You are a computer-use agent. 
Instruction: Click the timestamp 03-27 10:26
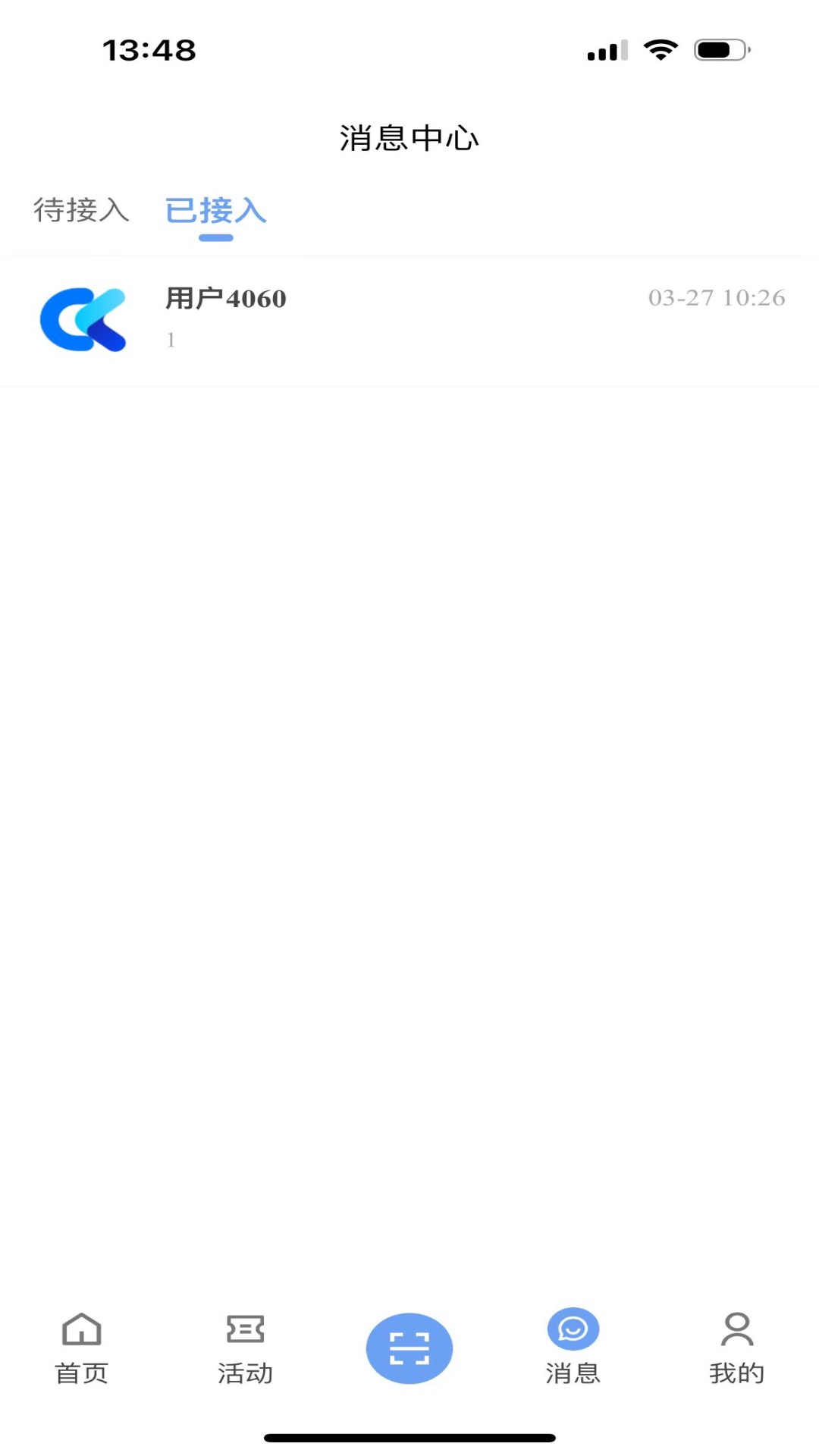[716, 298]
